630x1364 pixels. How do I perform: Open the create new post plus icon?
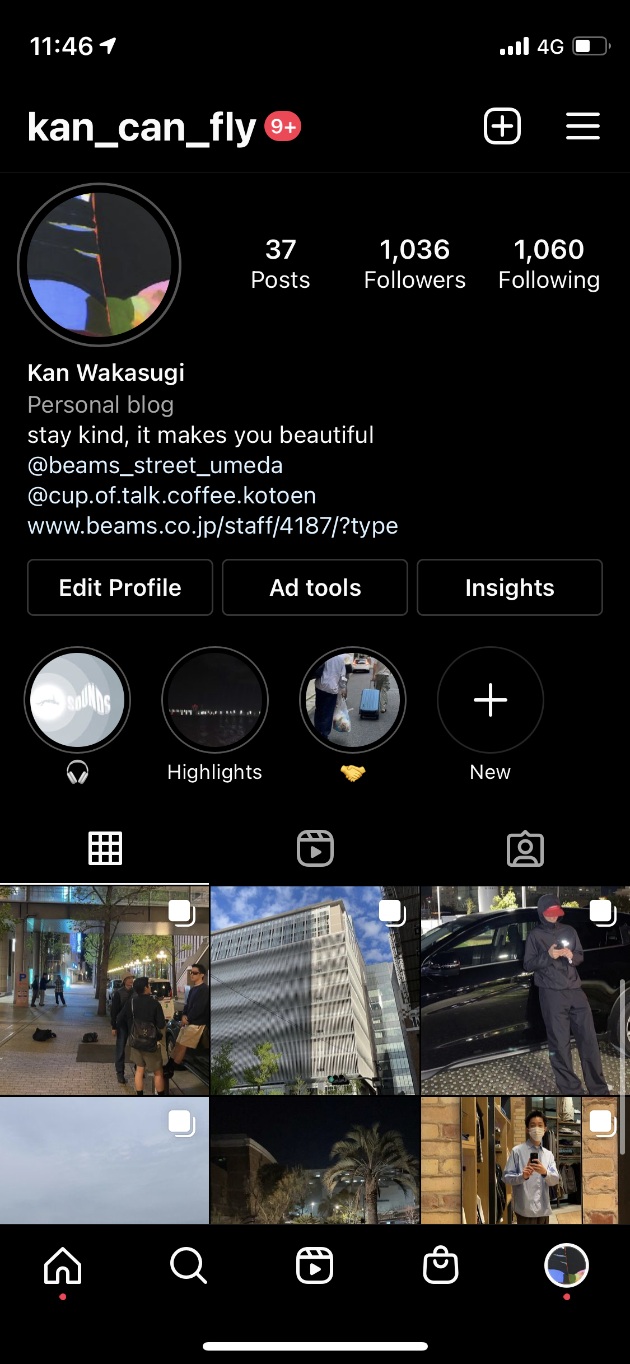click(502, 126)
